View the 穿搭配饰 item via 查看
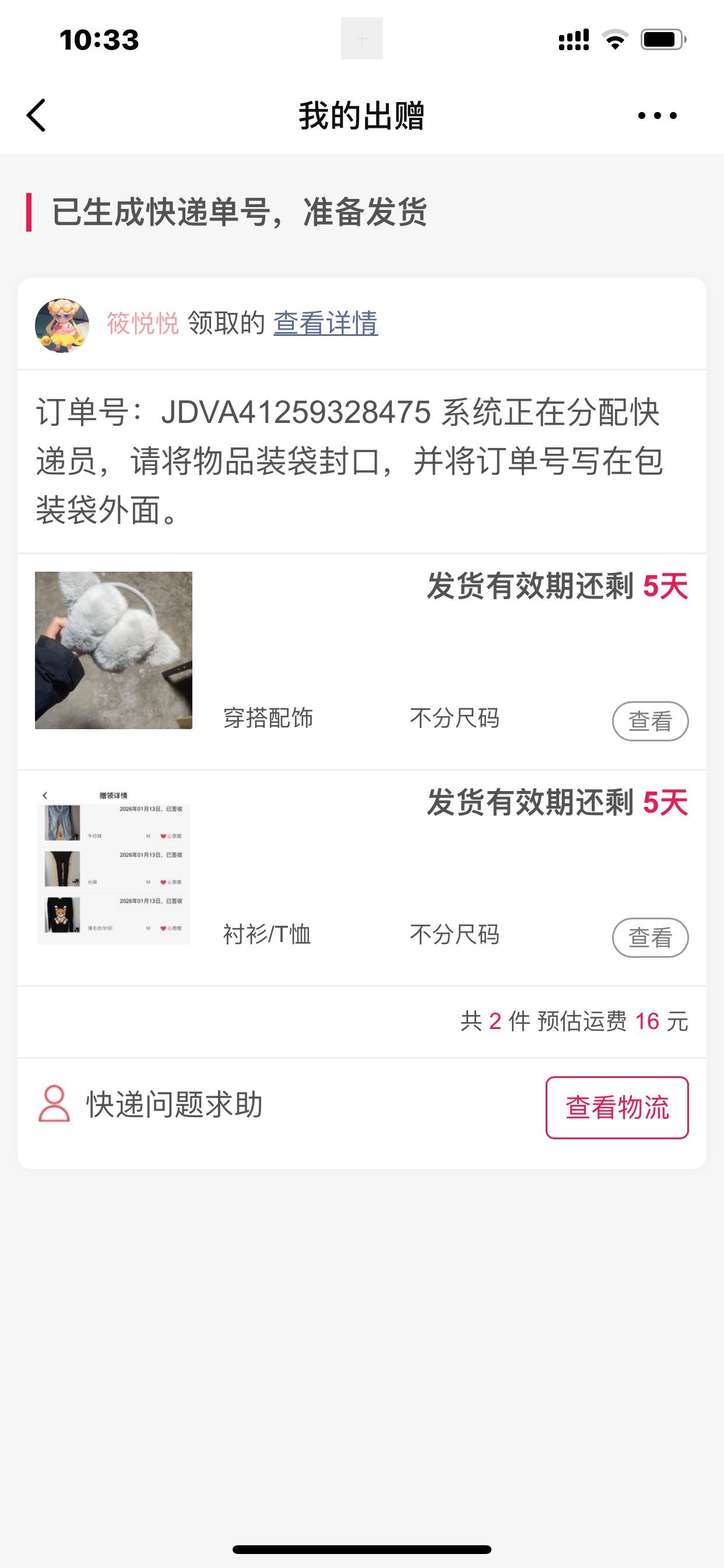 coord(650,722)
